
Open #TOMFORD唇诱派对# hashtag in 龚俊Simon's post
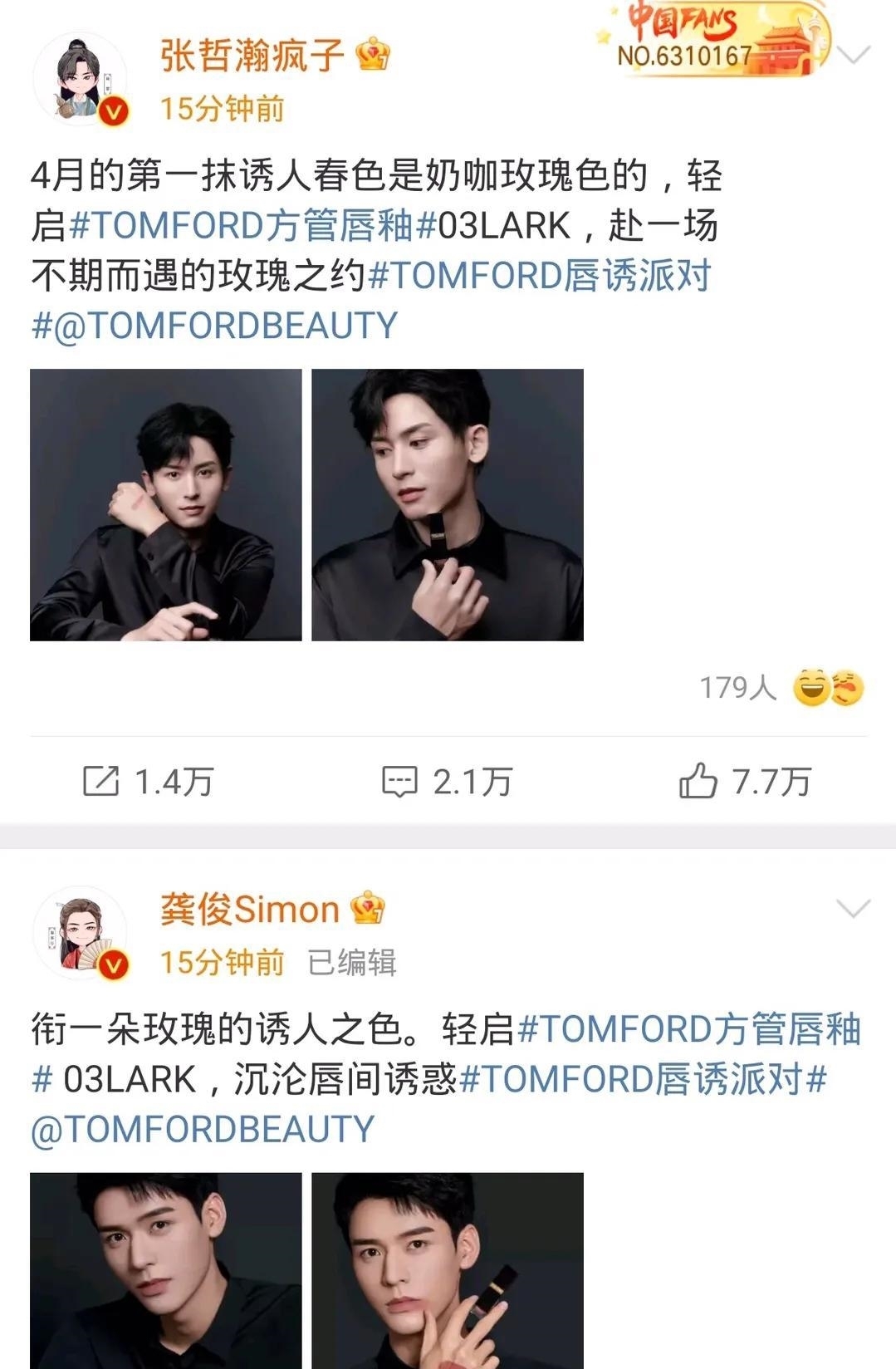(x=643, y=1080)
